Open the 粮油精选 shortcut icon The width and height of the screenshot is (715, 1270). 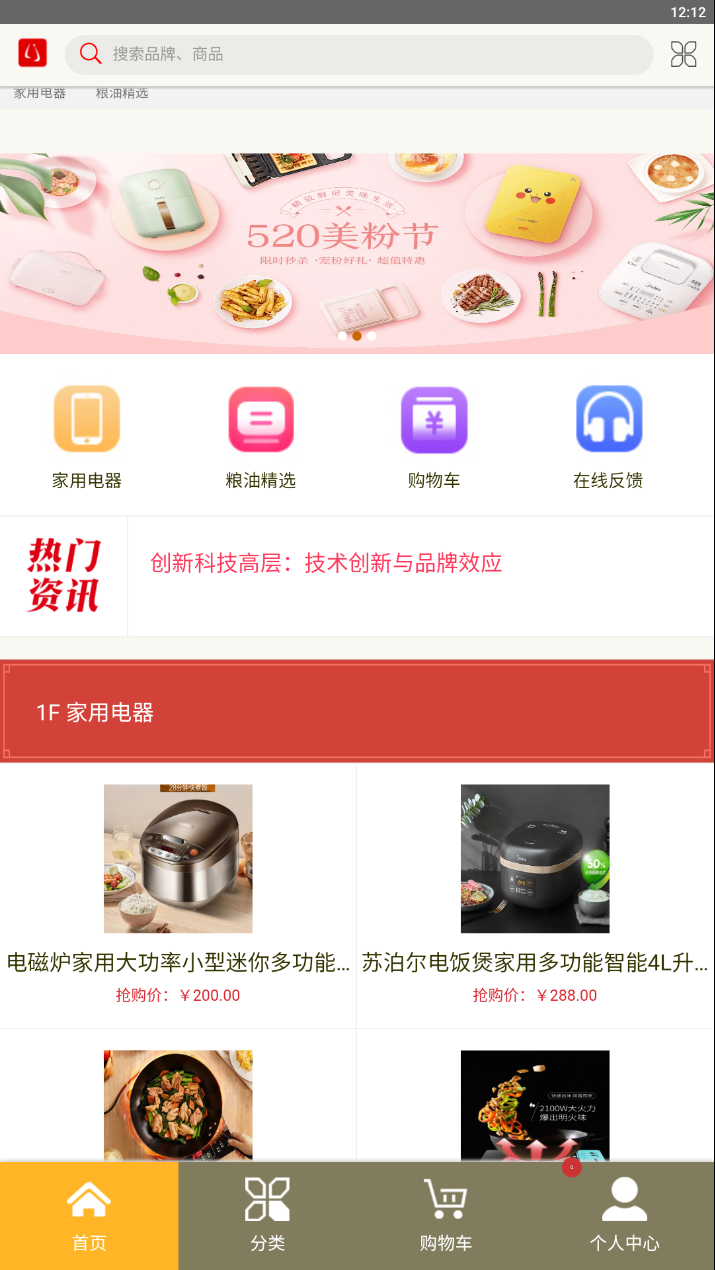(x=261, y=420)
